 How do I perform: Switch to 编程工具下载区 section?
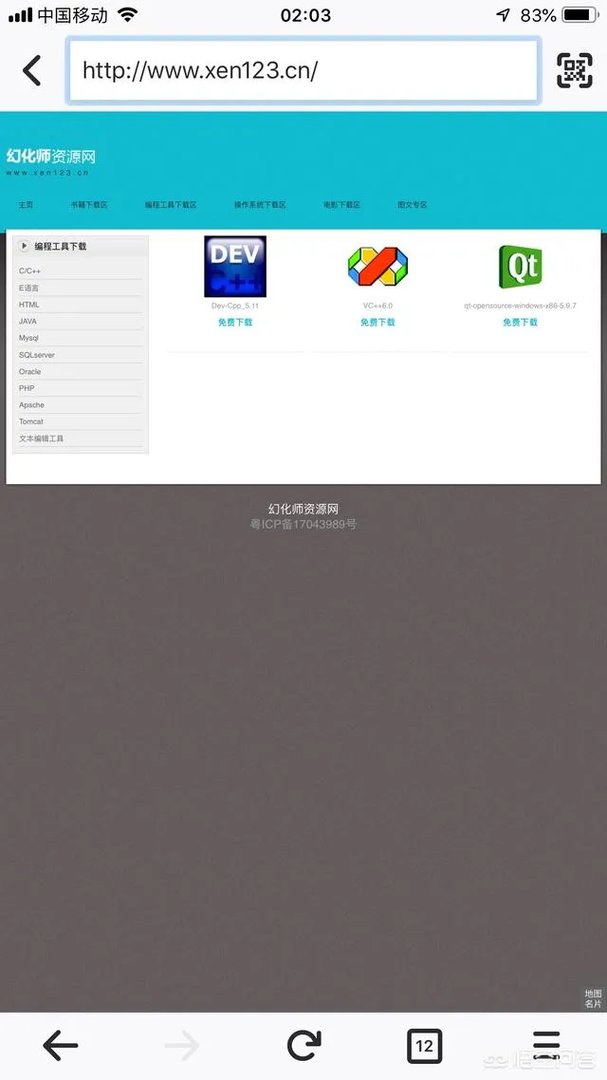point(170,204)
